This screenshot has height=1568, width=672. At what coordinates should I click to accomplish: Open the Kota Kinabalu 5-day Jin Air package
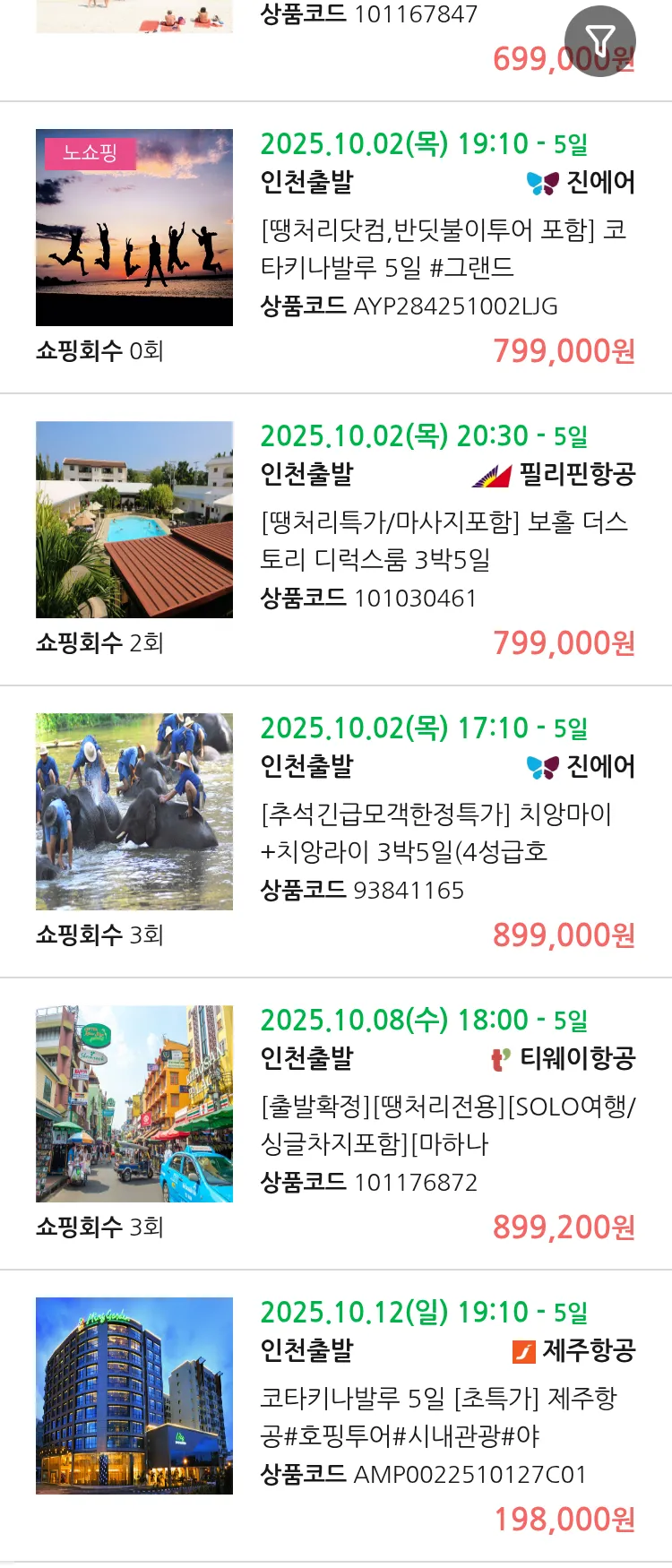click(x=445, y=249)
